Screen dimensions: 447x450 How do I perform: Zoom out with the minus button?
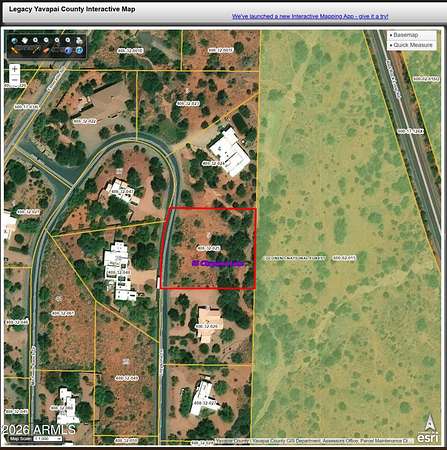point(15,80)
